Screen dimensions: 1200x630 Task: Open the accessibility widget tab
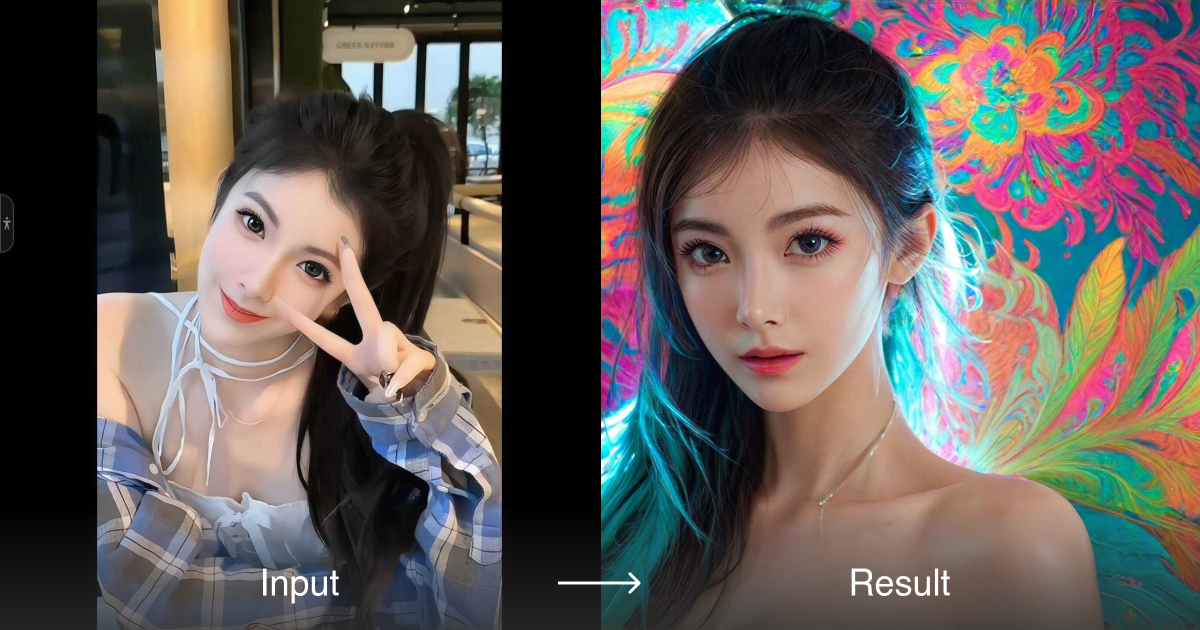6,223
